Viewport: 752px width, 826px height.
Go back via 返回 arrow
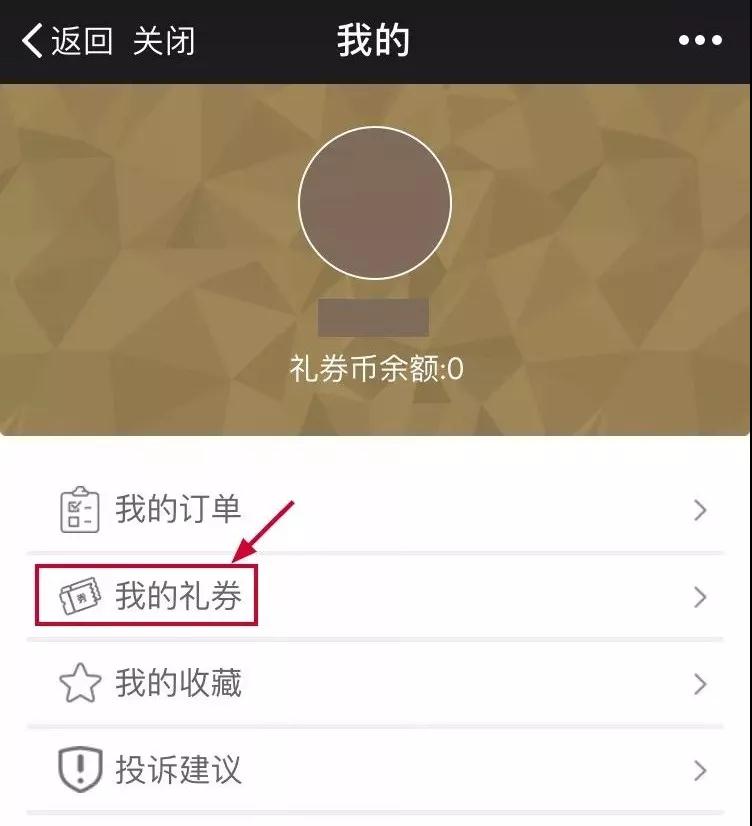(66, 41)
